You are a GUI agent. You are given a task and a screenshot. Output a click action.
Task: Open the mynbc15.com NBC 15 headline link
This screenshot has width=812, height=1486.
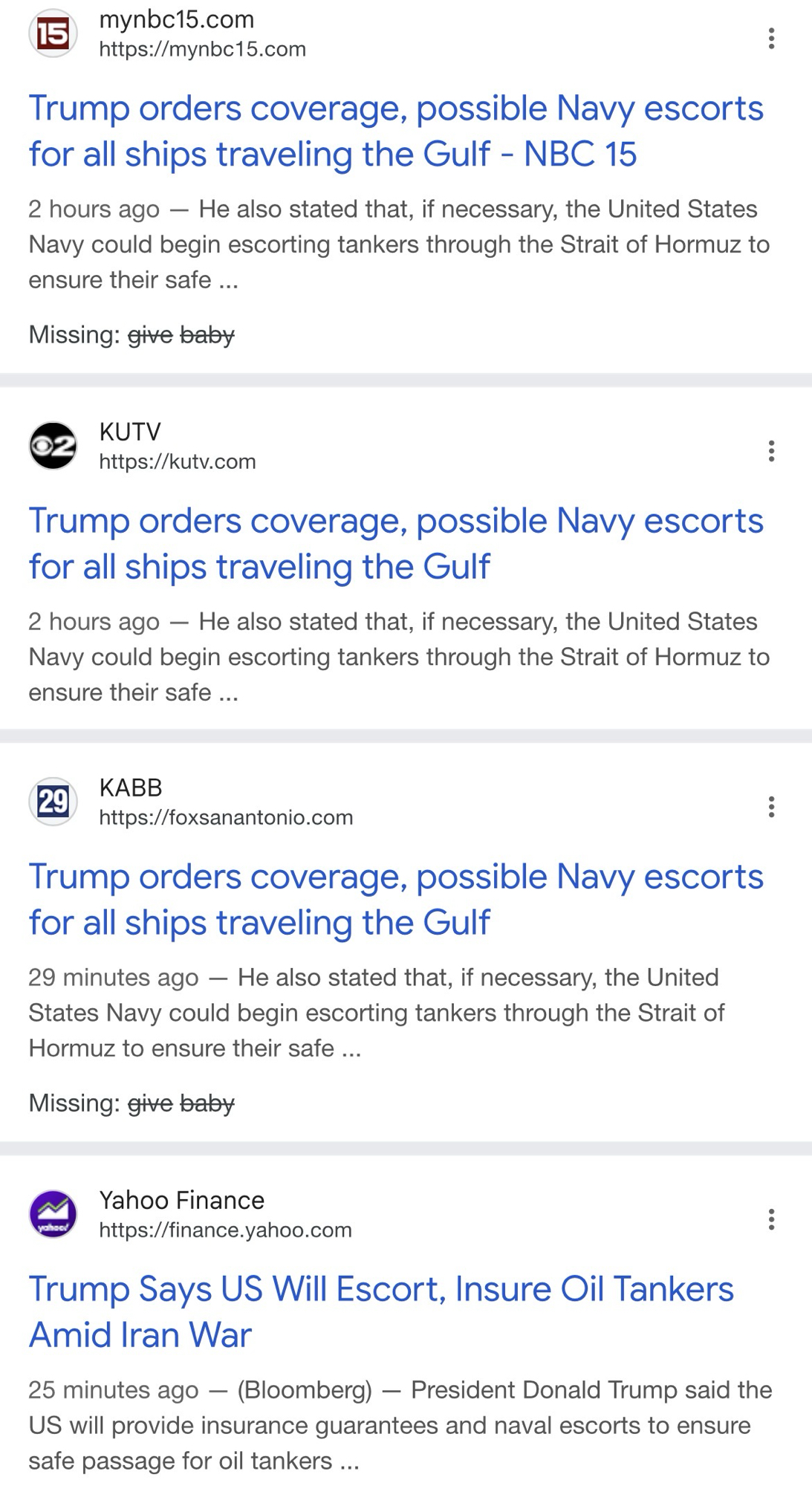click(x=395, y=131)
